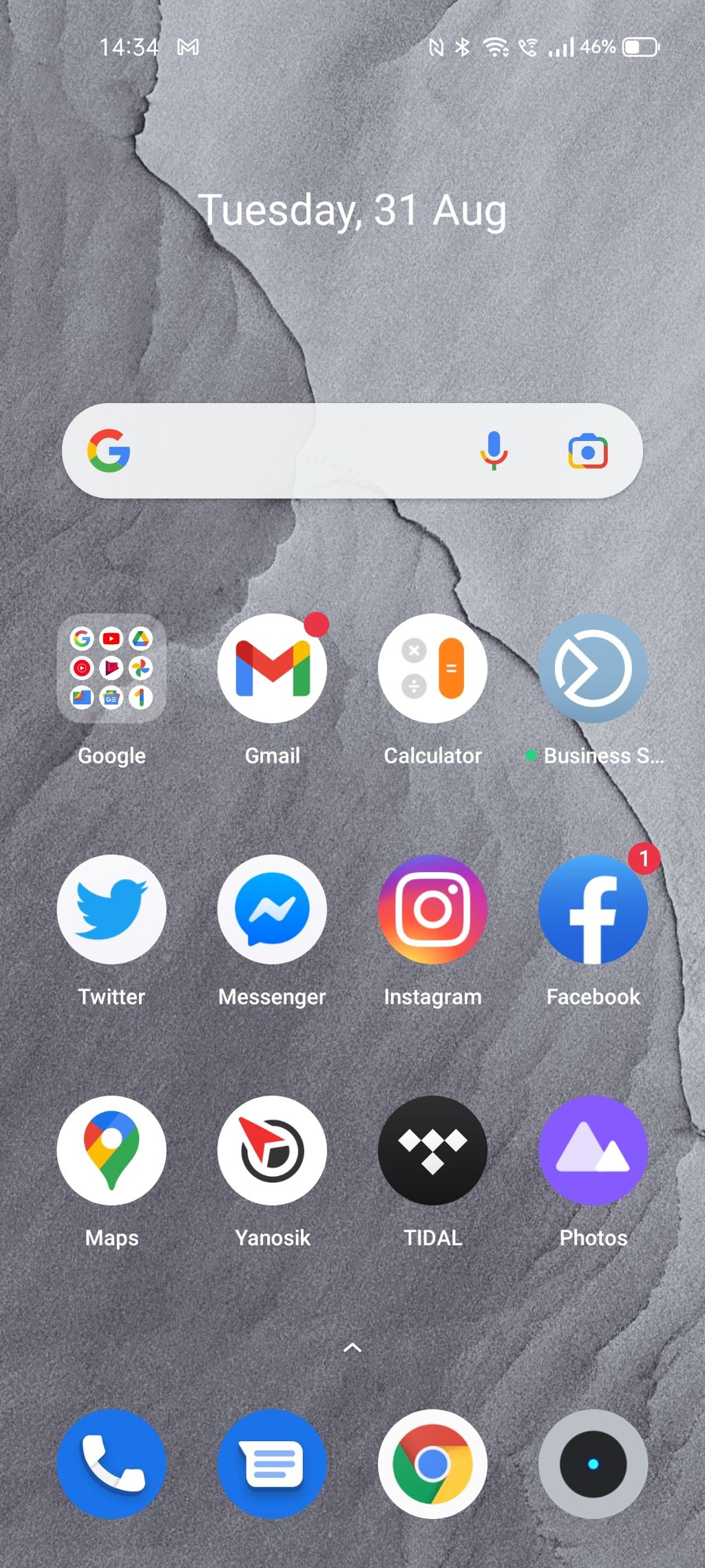The image size is (705, 1568).
Task: Expand the app drawer arrow
Action: coord(352,1348)
